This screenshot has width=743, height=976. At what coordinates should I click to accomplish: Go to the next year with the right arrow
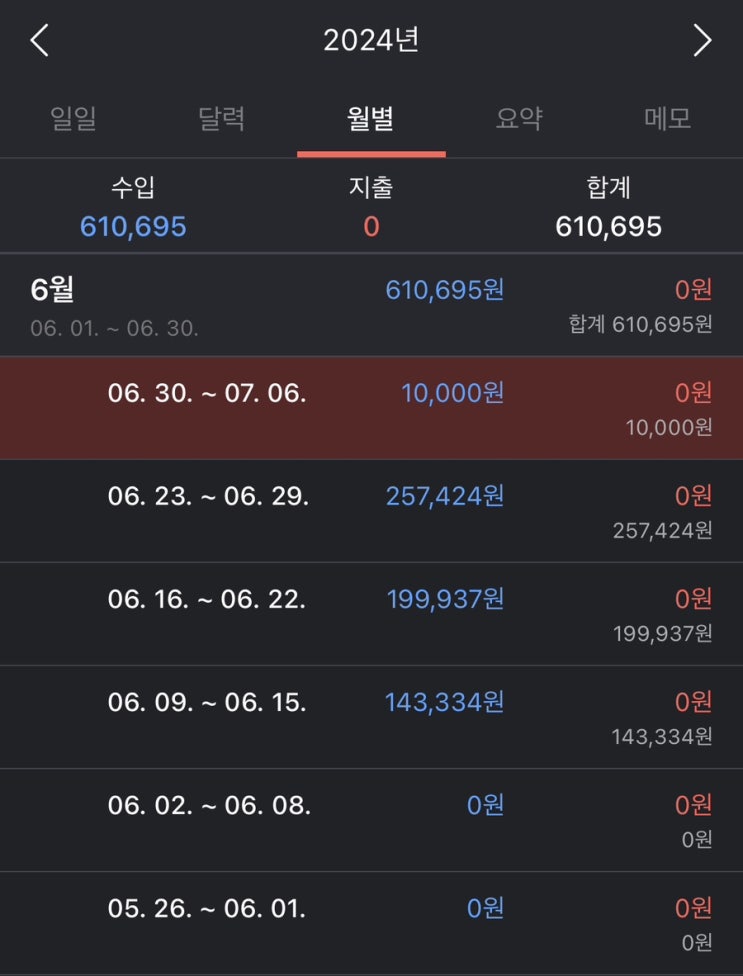pos(703,40)
